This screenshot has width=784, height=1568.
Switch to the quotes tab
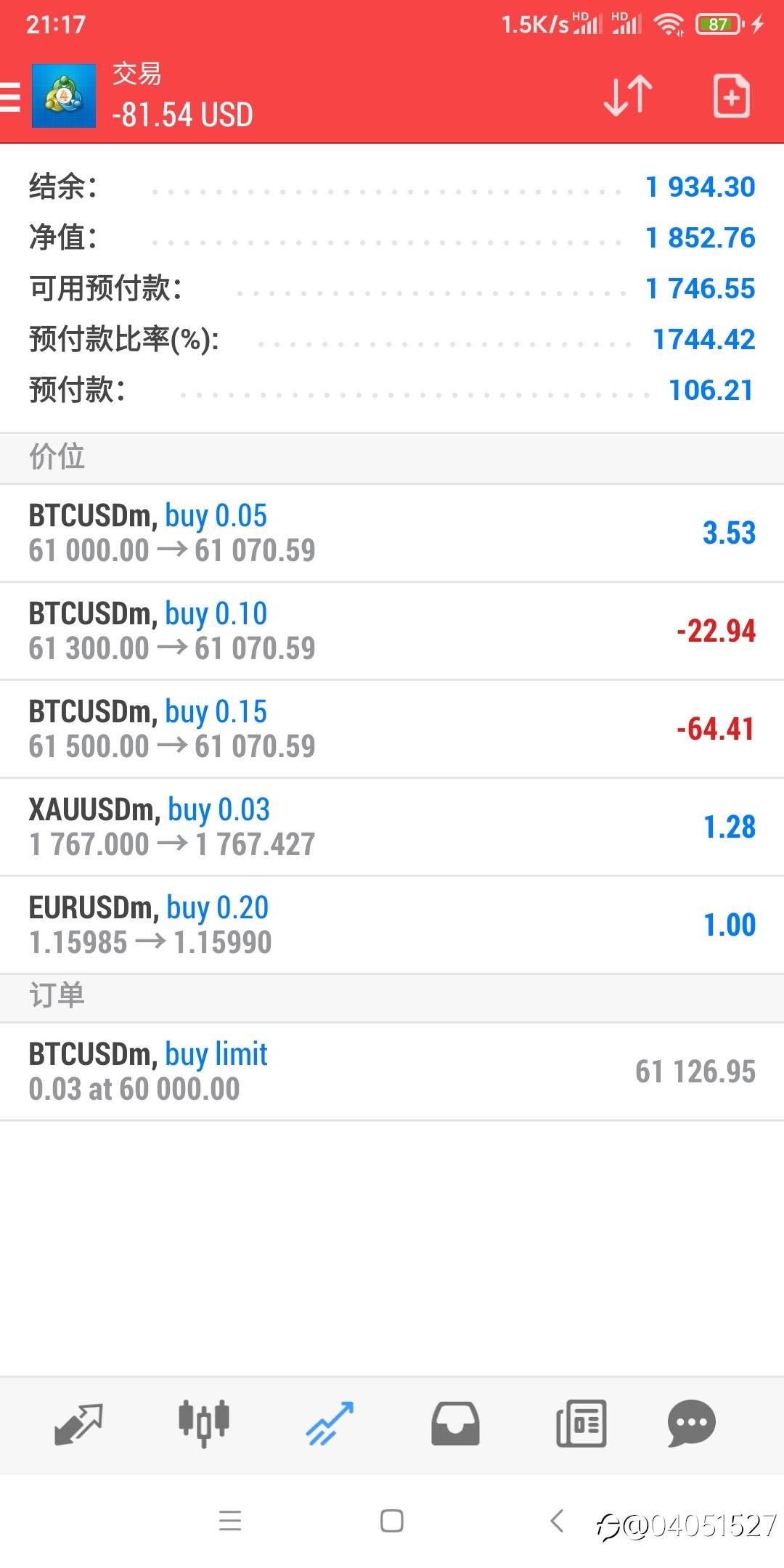click(78, 1424)
